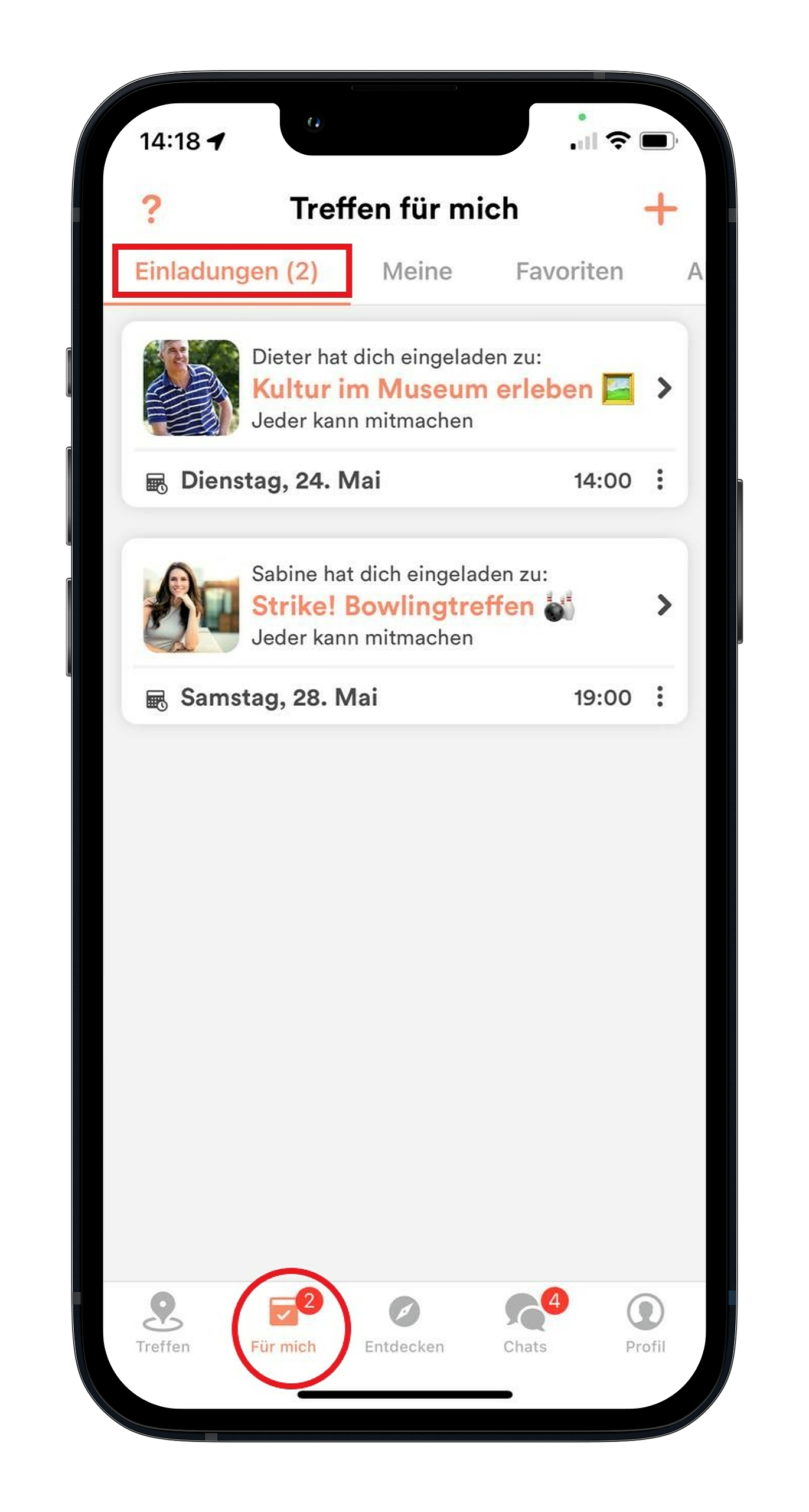Switch to the Favoriten tab
Screen dimensions: 809x1512
[x=569, y=272]
